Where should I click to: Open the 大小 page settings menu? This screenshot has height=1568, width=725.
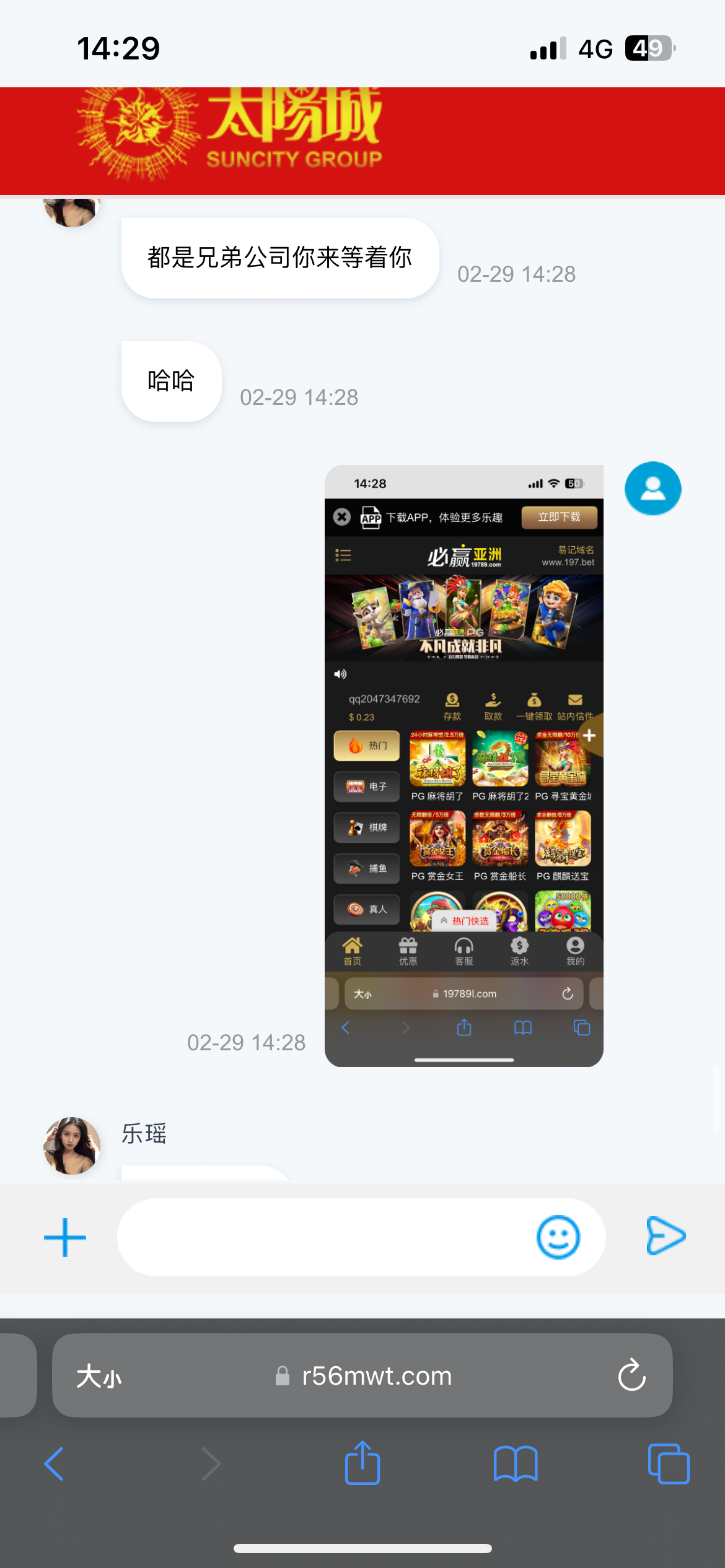click(x=99, y=1376)
